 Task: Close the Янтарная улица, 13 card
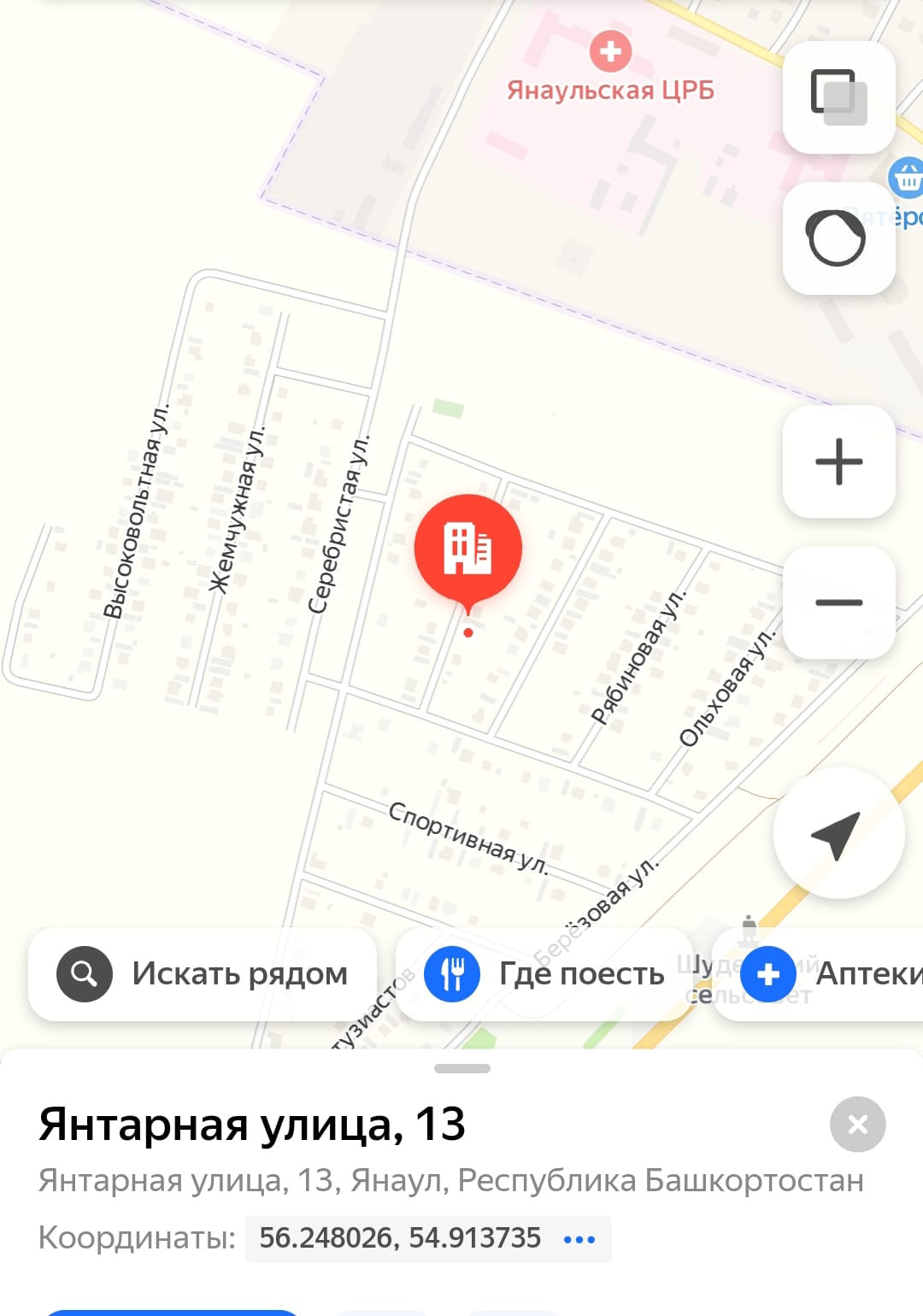[x=857, y=1124]
